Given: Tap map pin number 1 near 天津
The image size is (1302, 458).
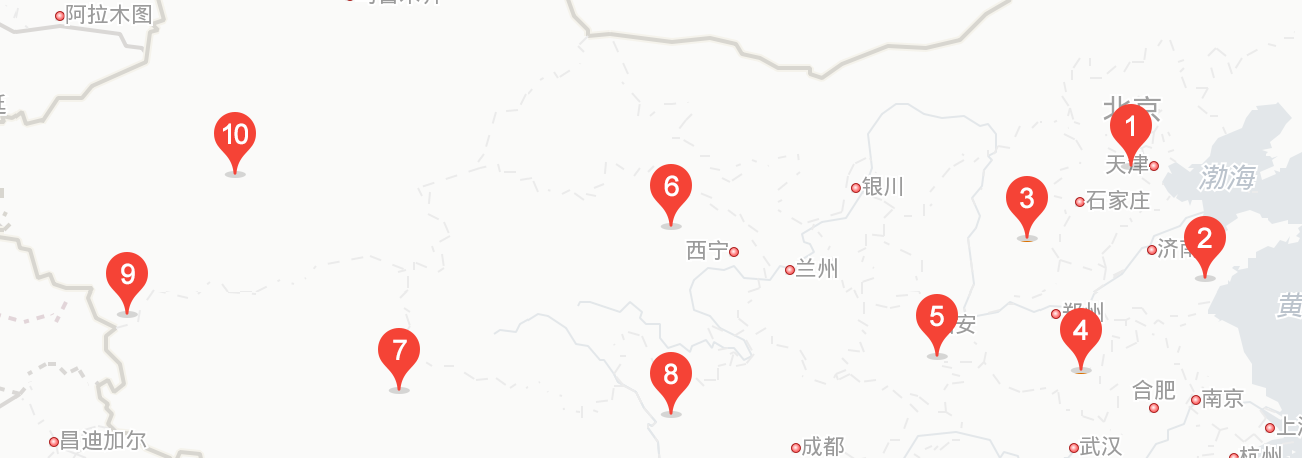Looking at the screenshot, I should tap(1131, 128).
